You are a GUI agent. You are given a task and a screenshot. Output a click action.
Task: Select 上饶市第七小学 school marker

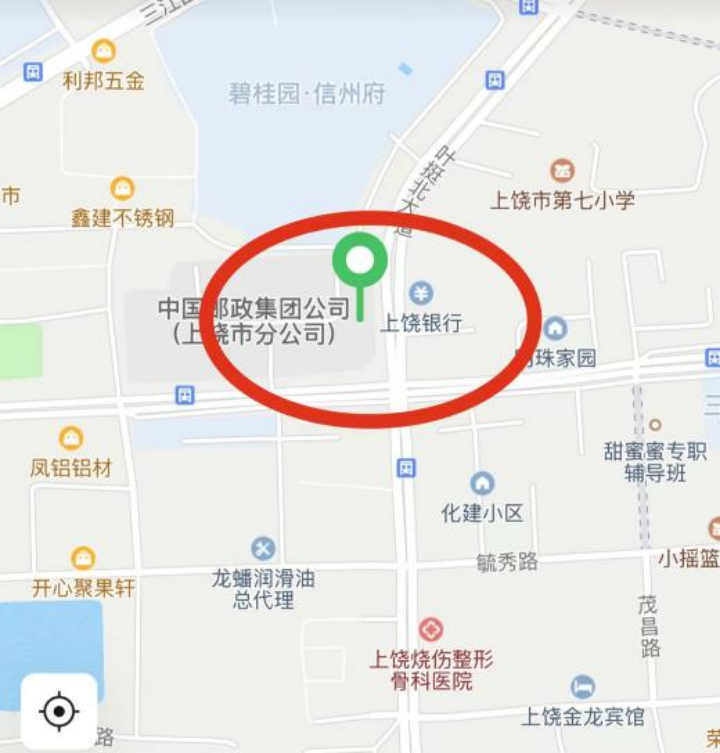point(562,171)
